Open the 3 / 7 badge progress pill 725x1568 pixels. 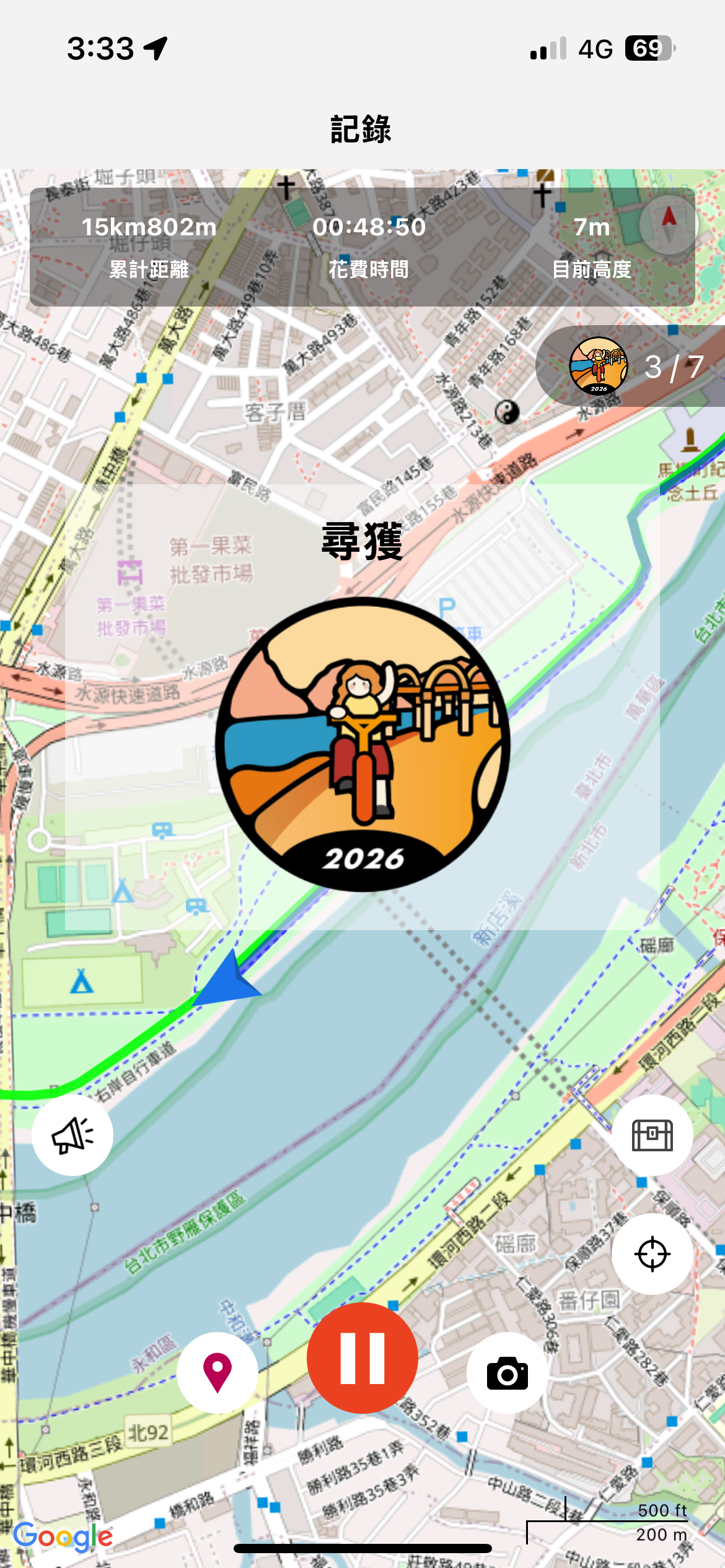point(630,366)
